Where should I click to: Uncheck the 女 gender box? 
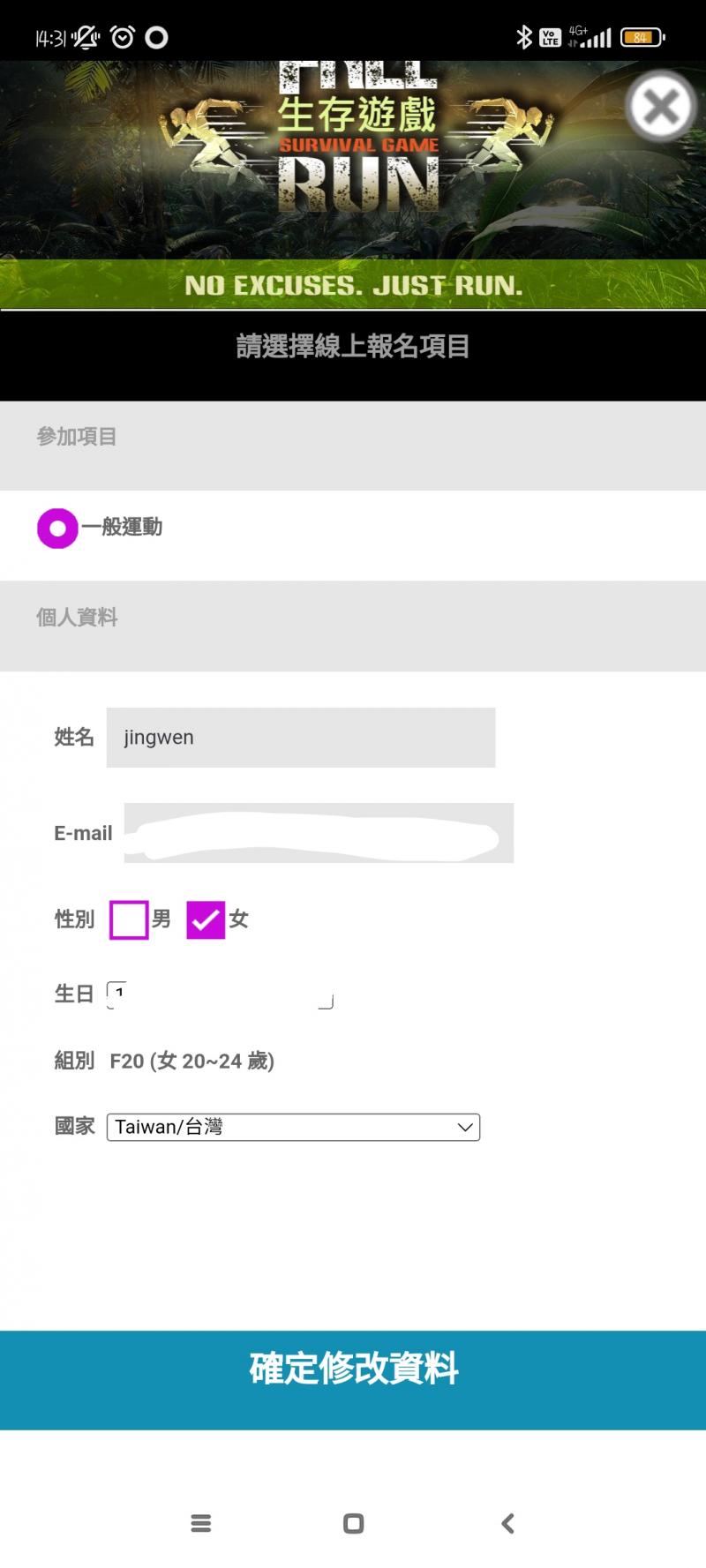click(x=206, y=919)
